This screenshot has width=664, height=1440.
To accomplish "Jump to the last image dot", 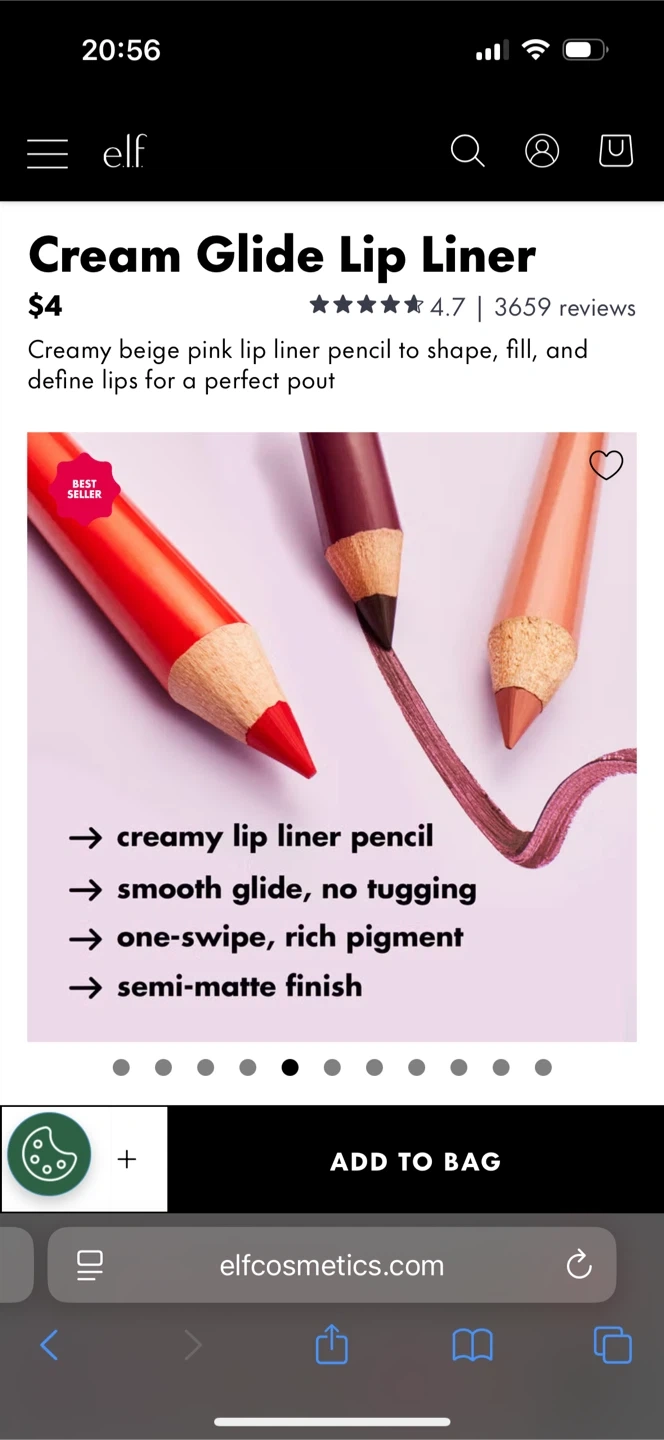I will 543,1067.
